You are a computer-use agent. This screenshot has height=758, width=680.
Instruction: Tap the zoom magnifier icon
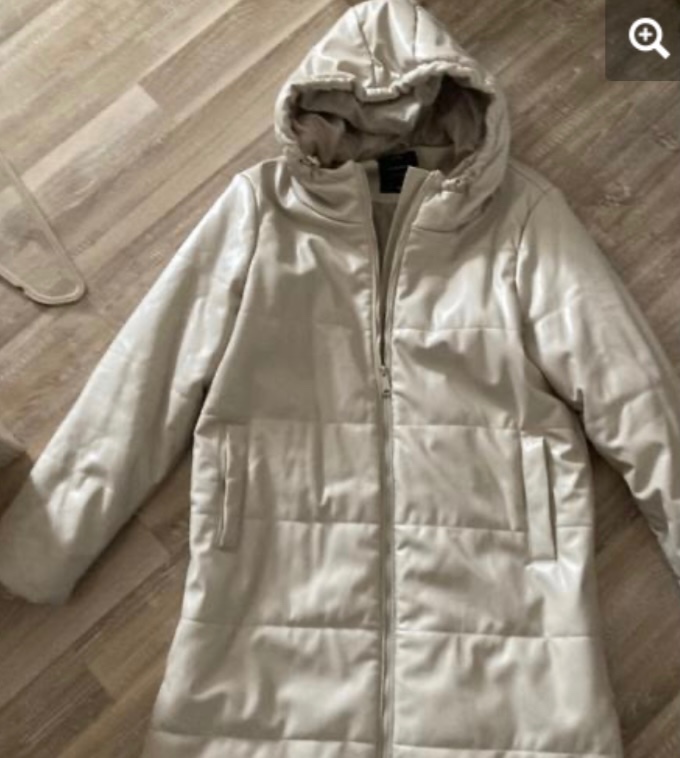click(647, 38)
